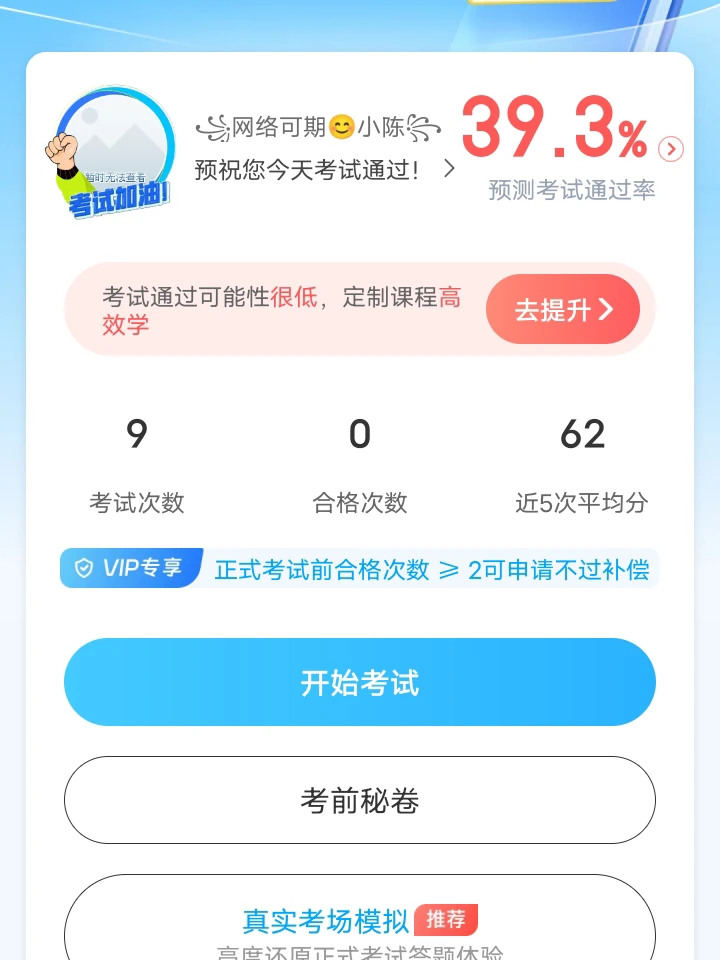Screen dimensions: 720x960
Task: View the VIP专享 compensation banner
Action: tap(360, 569)
